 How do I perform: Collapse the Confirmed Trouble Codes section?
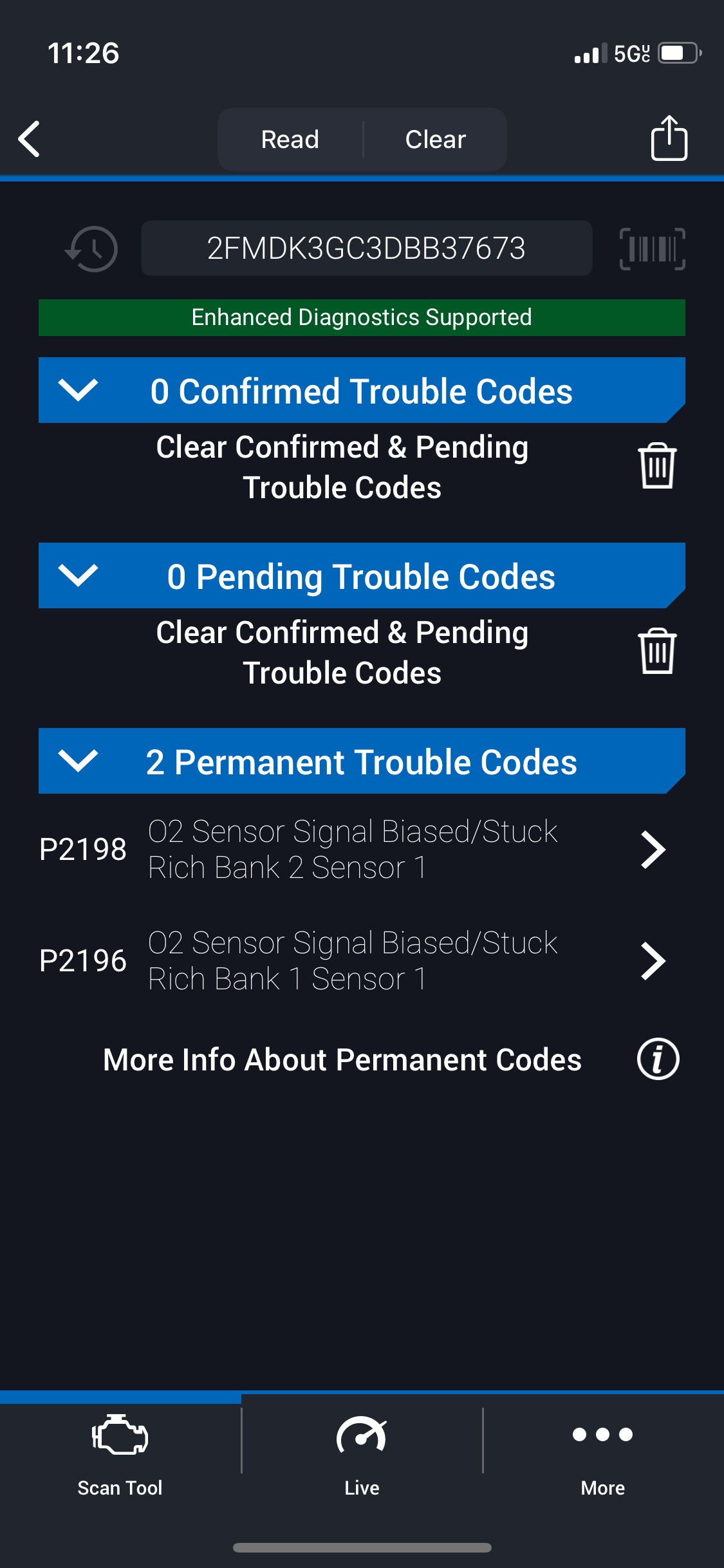78,390
